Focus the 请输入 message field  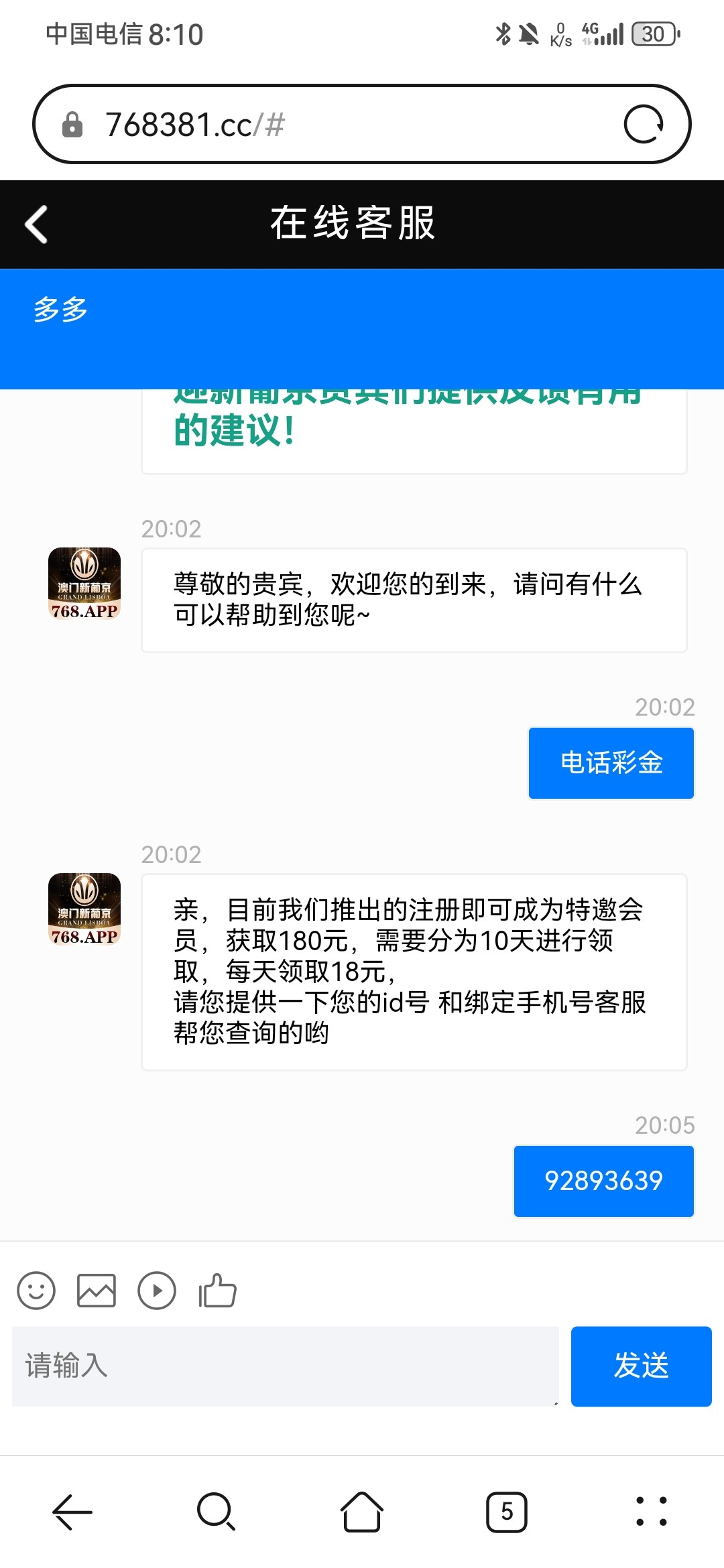[285, 1366]
